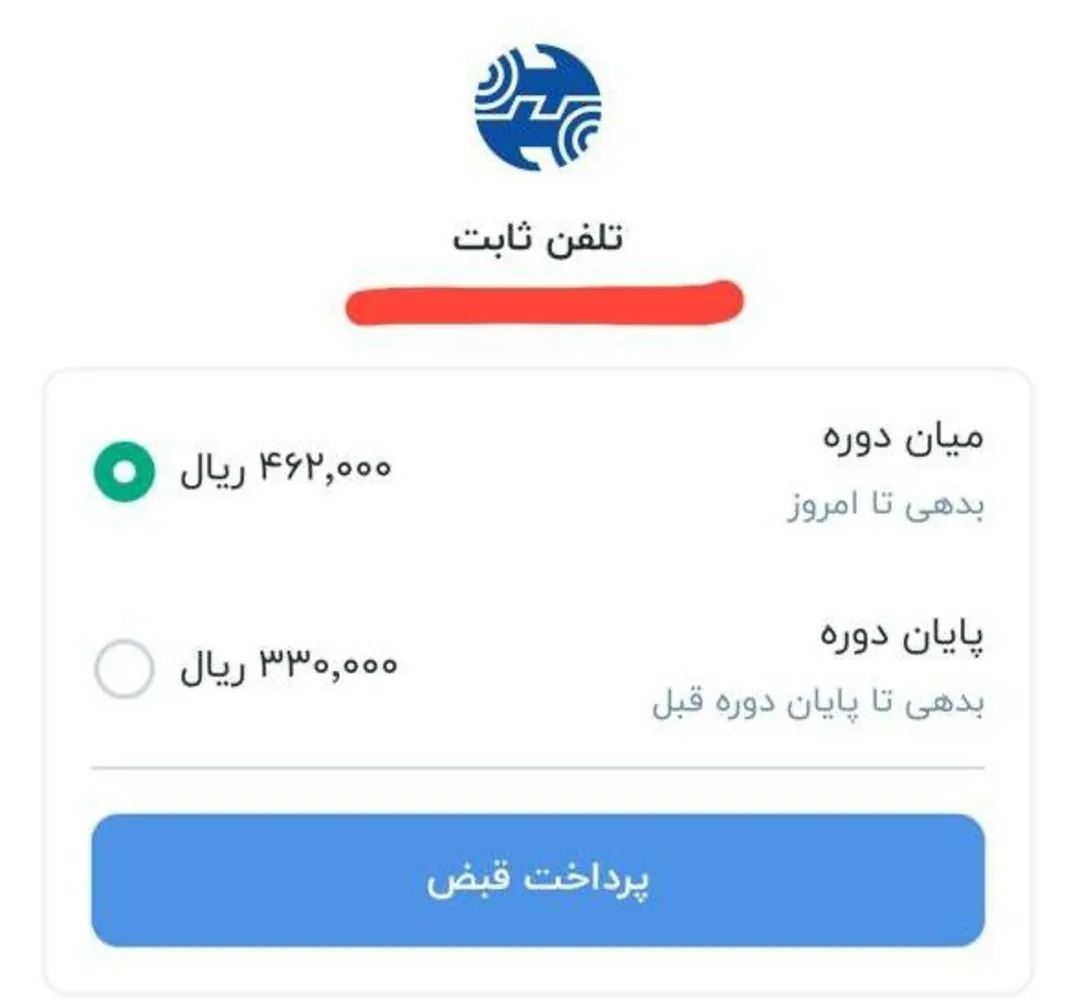Select the پایان دوره 330,000 ریال option
This screenshot has height=1003, width=1080.
(x=124, y=668)
